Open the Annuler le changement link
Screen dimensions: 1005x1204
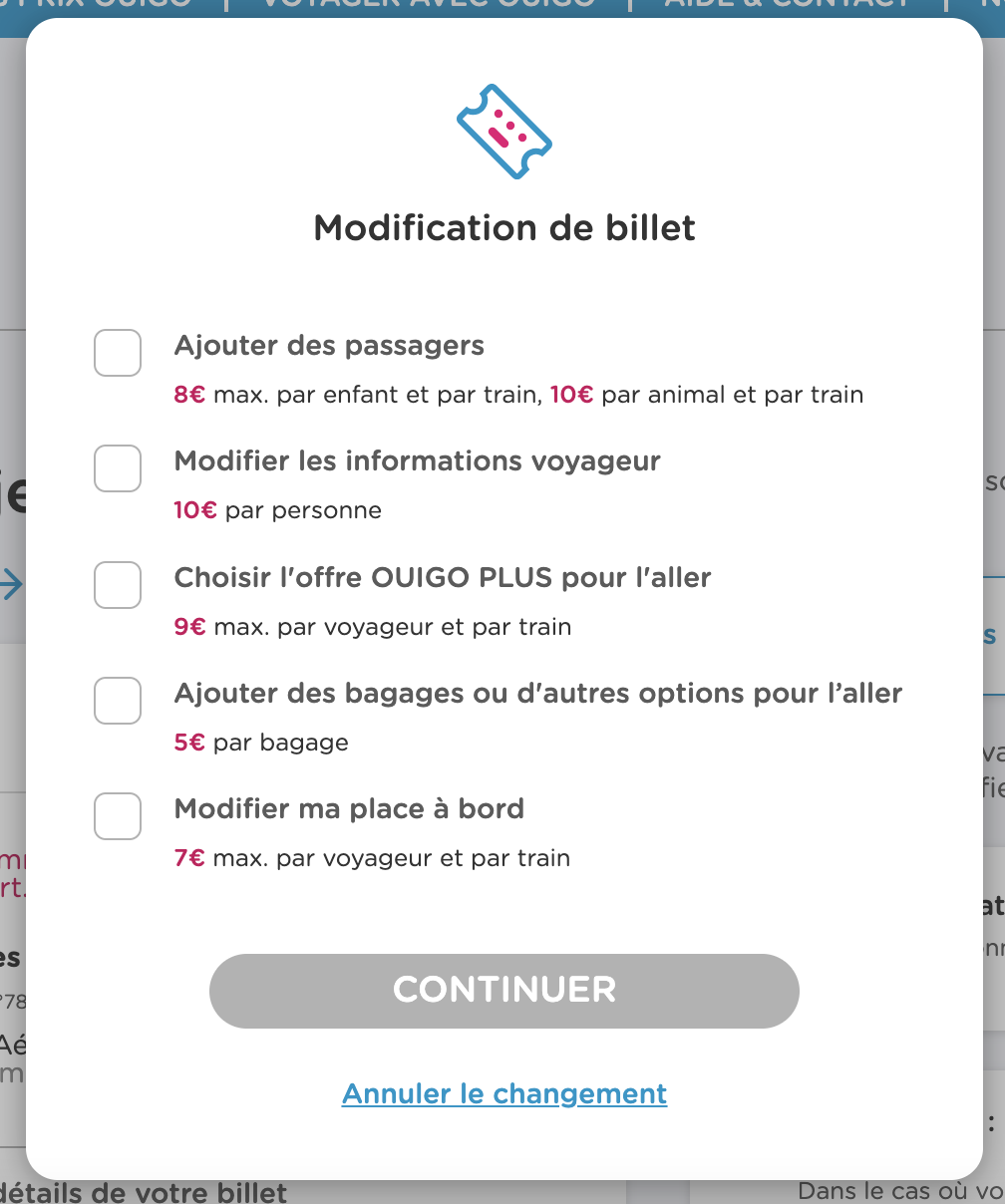click(503, 1093)
